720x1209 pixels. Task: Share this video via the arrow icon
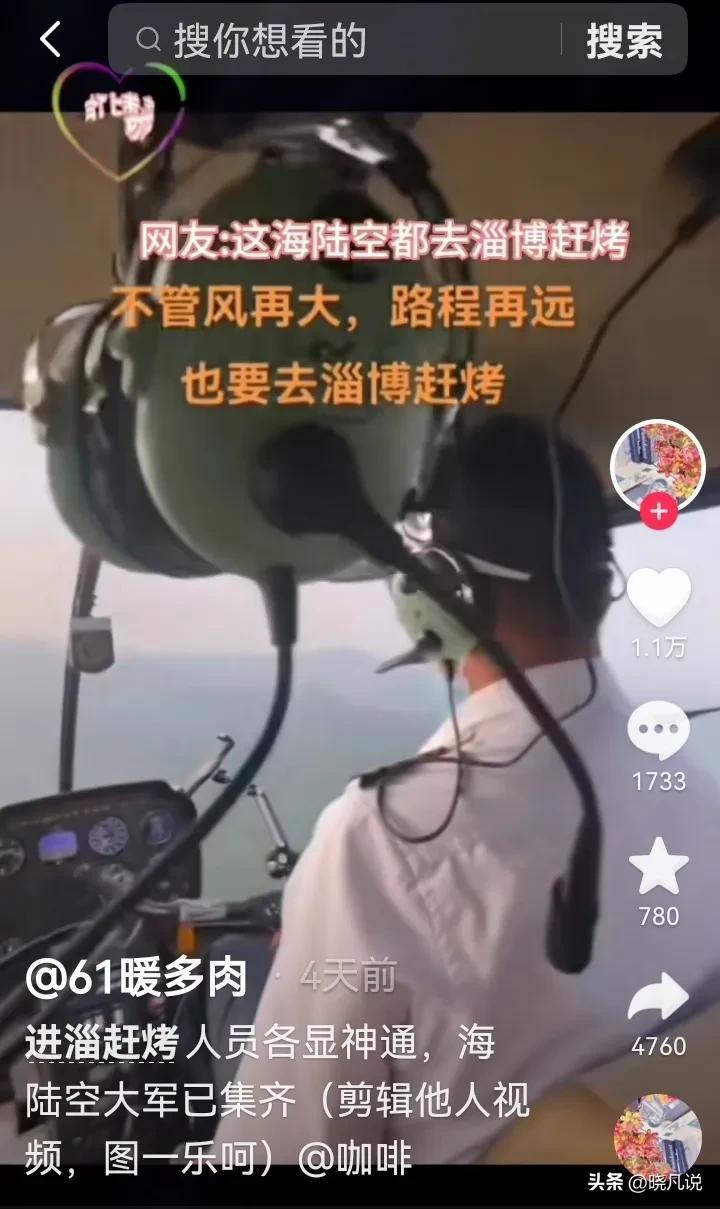658,997
